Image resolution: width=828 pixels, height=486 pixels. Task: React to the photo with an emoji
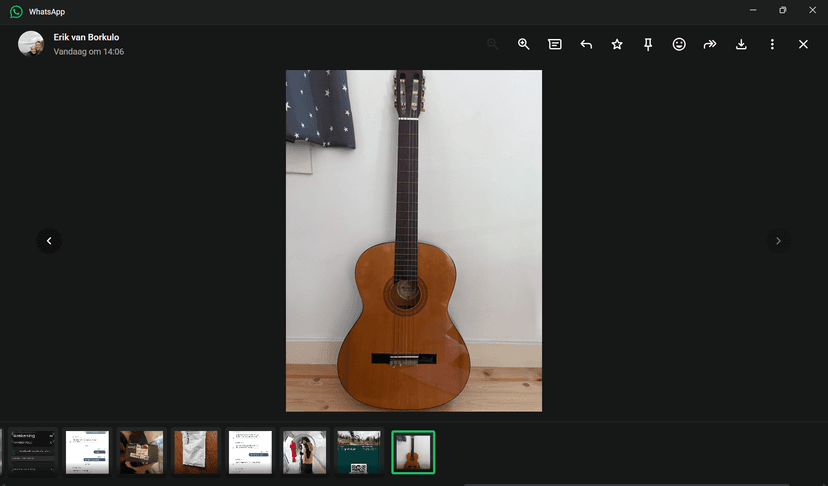point(679,44)
